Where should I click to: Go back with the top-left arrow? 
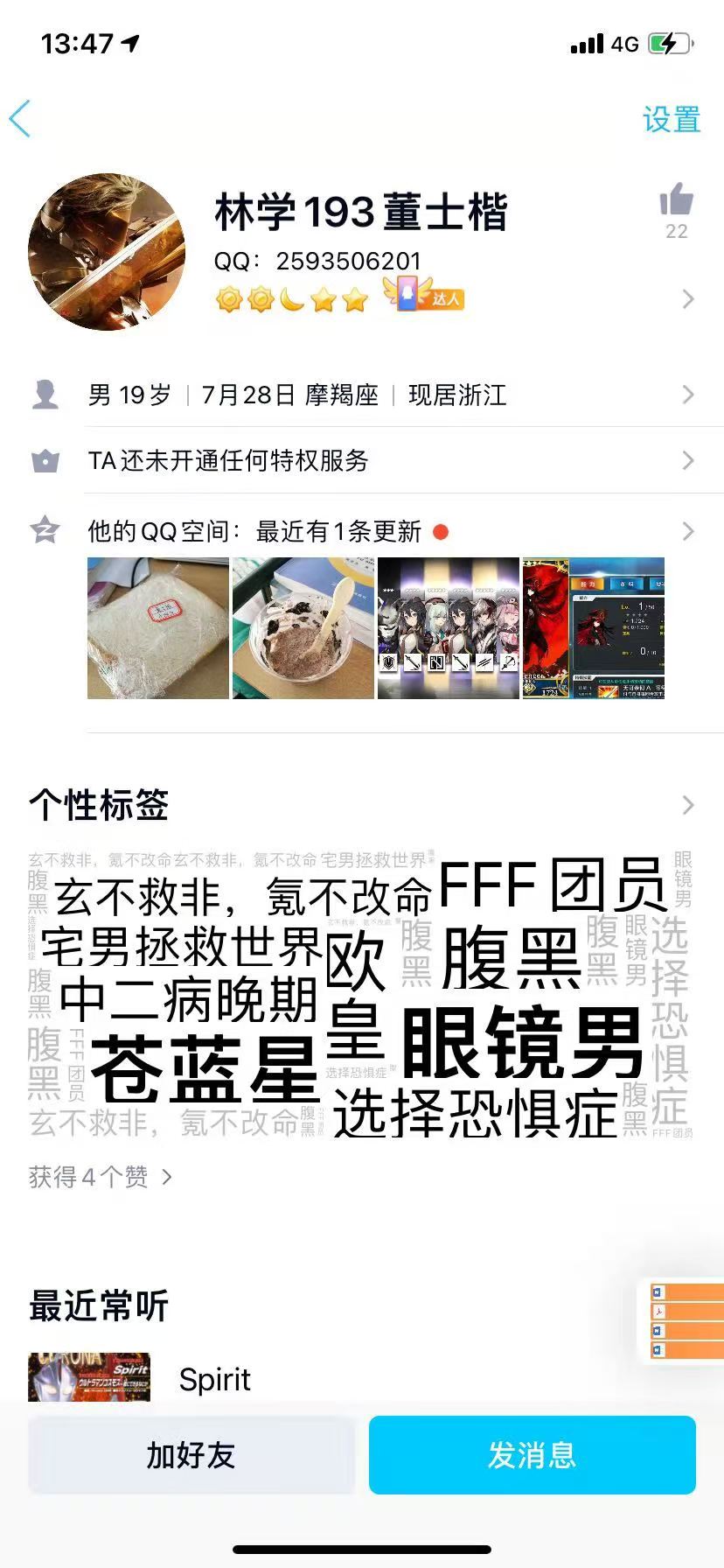click(21, 119)
